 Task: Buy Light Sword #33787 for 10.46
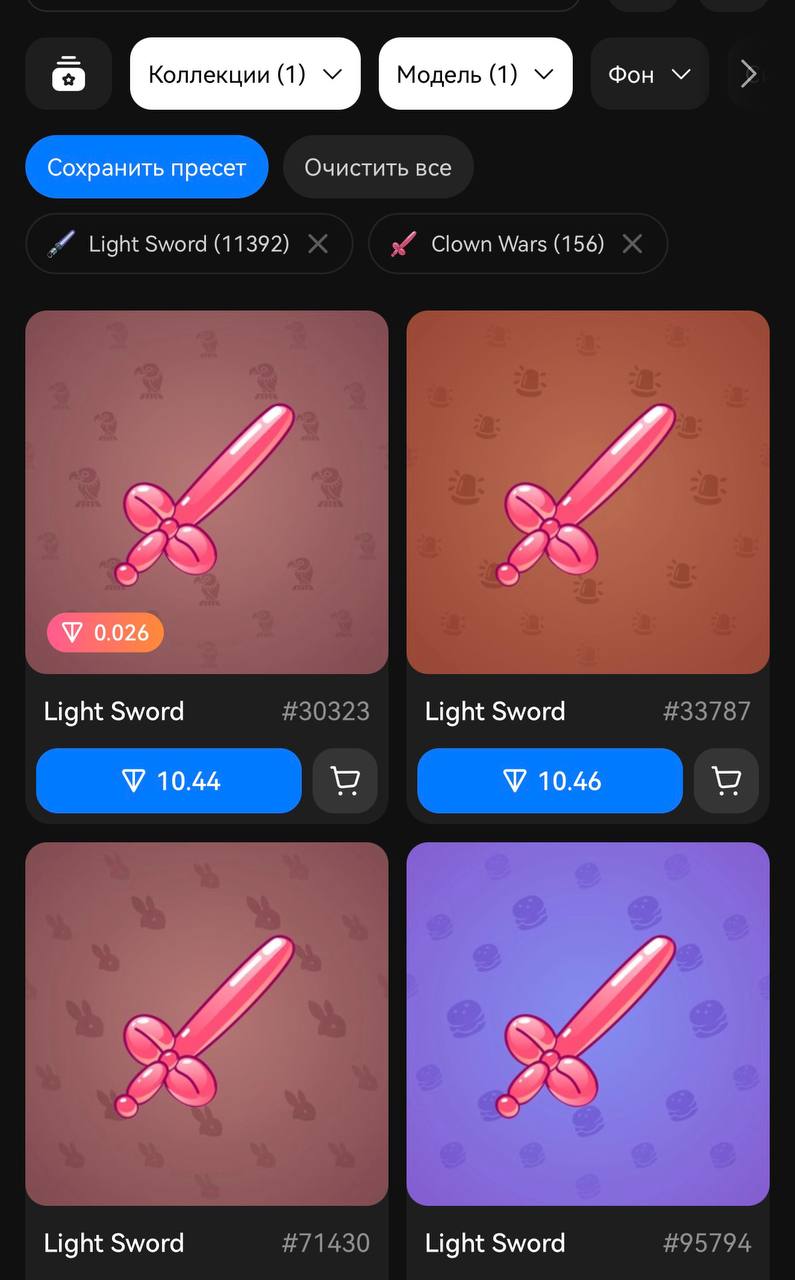(549, 781)
